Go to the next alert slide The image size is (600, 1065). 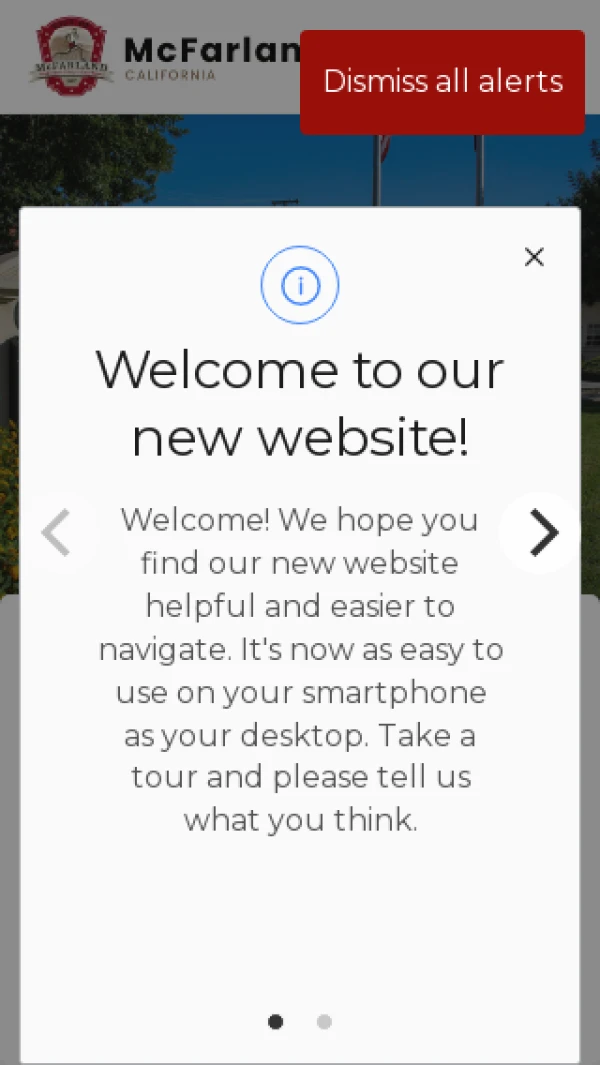pos(541,532)
